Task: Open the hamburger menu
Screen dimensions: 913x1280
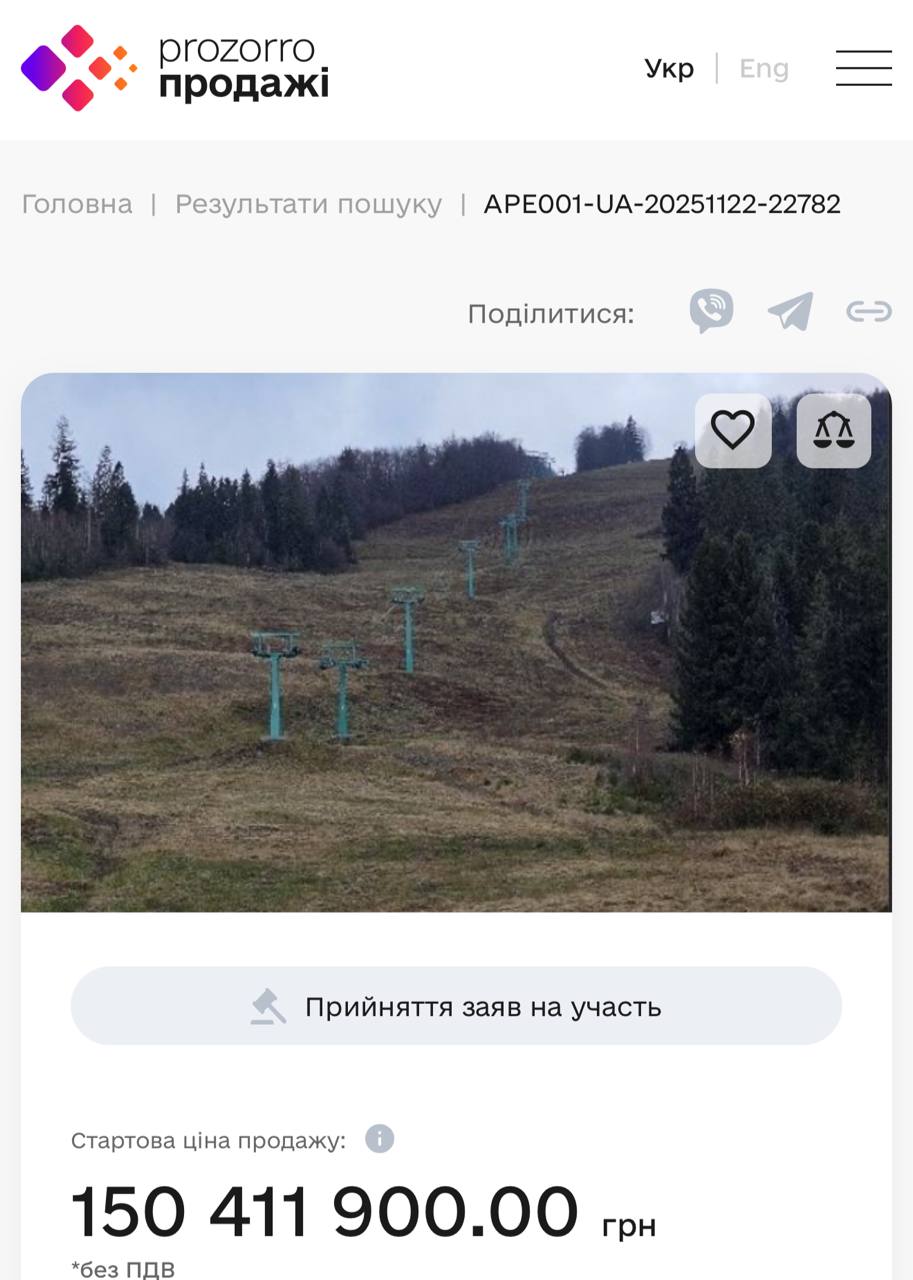Action: pos(863,68)
